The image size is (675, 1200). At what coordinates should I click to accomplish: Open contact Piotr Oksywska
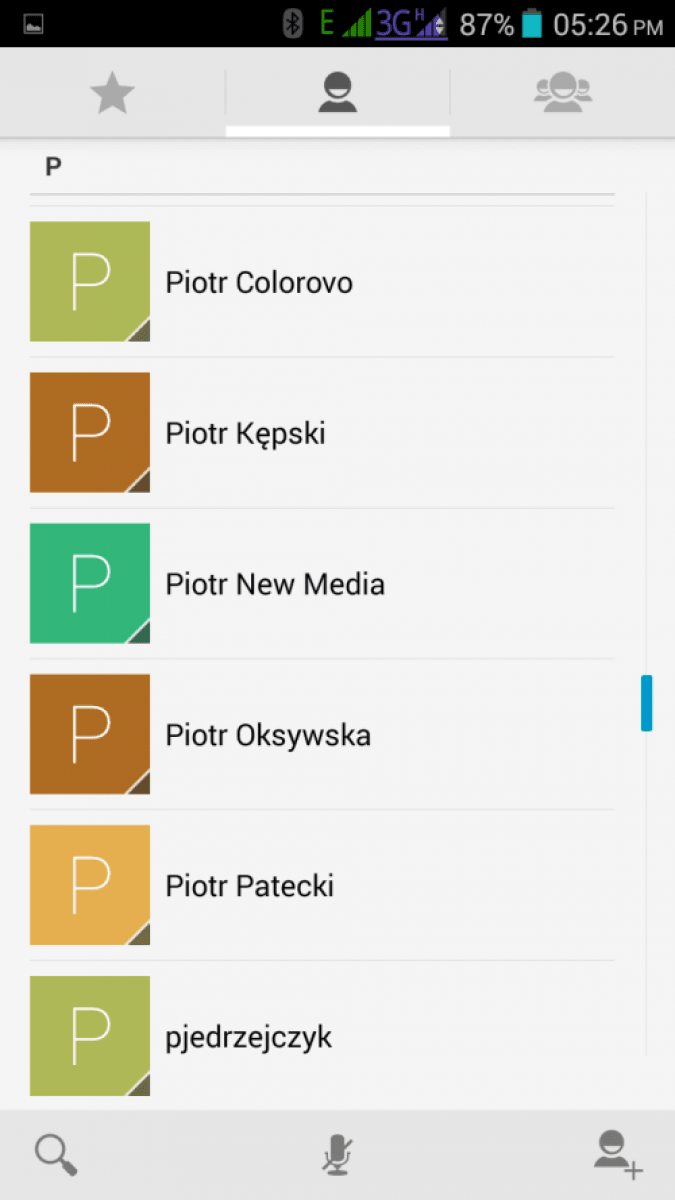click(x=322, y=735)
